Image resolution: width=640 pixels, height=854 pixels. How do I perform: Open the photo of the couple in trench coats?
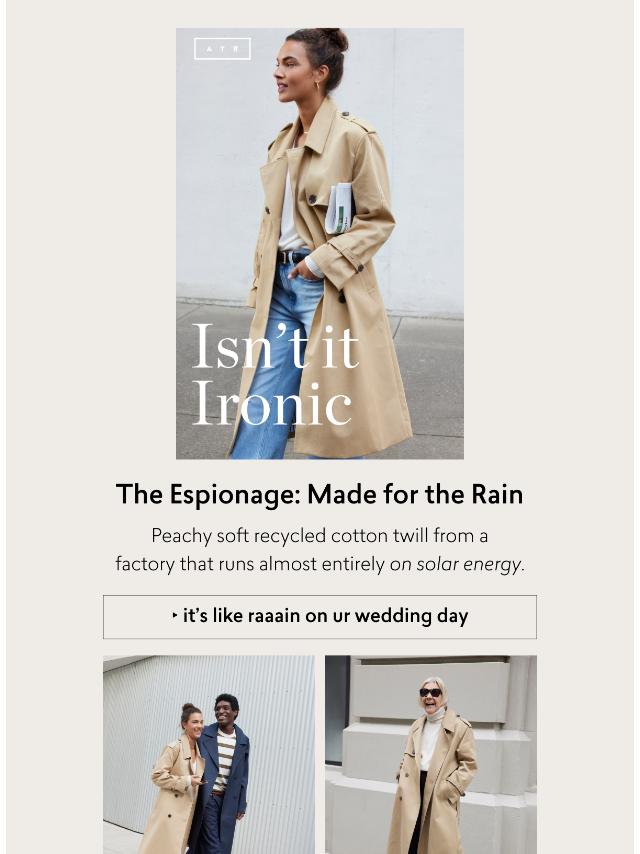209,753
